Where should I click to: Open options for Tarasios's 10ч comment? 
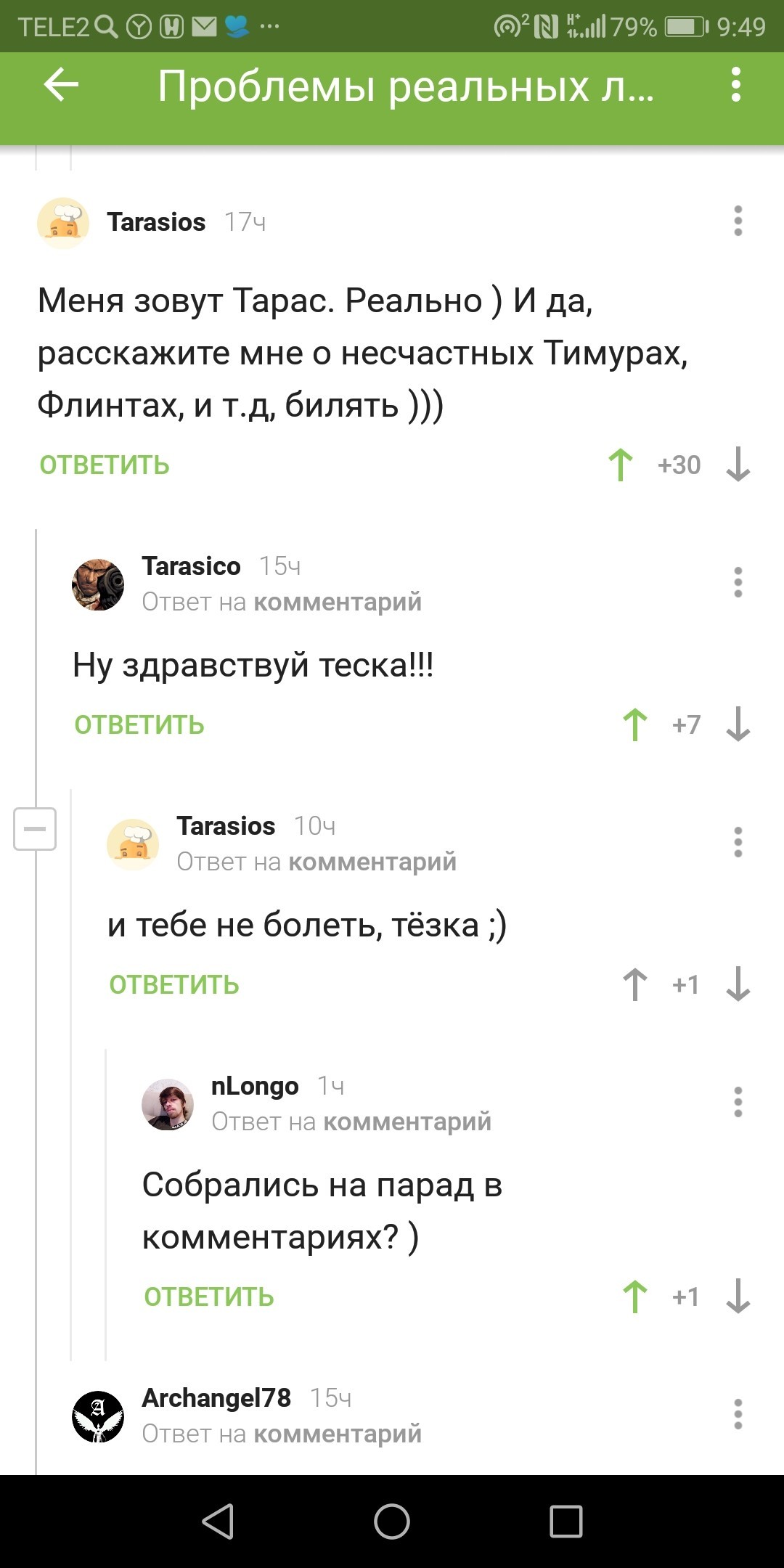pyautogui.click(x=738, y=842)
